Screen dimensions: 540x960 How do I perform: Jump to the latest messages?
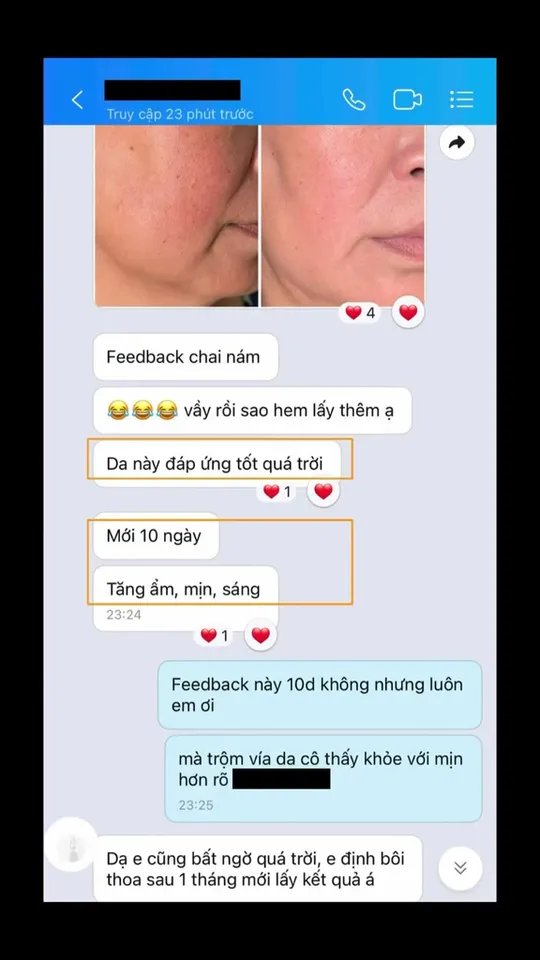coord(460,868)
